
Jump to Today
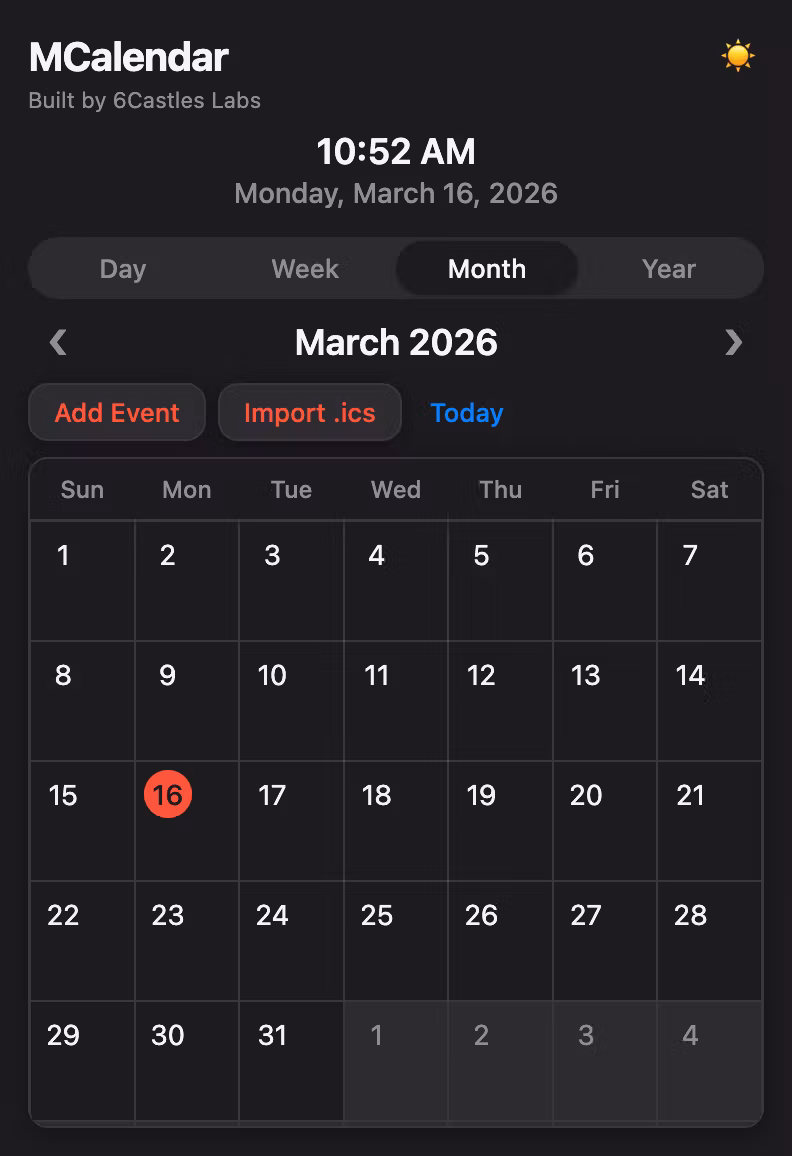point(467,413)
